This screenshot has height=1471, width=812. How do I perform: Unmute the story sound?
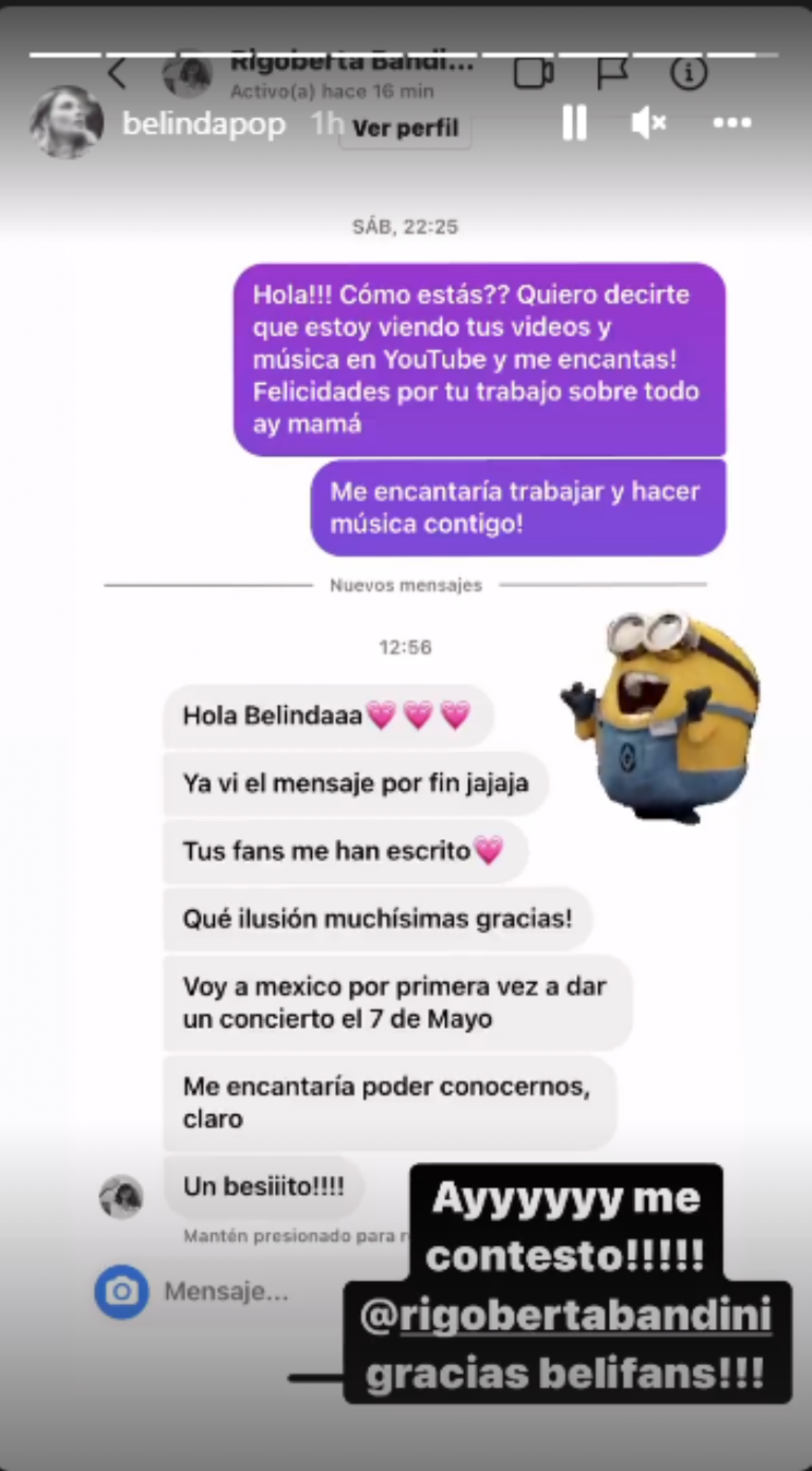click(648, 124)
